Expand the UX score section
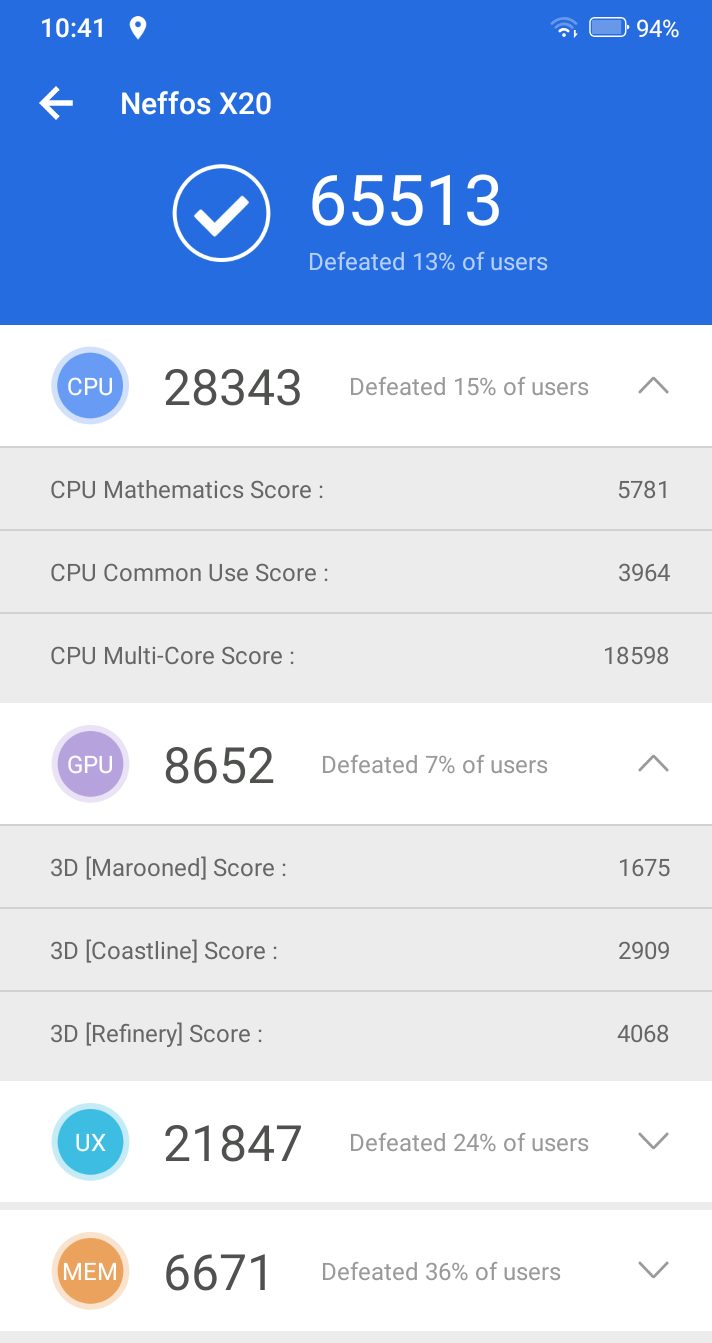The height and width of the screenshot is (1343, 712). point(653,1141)
